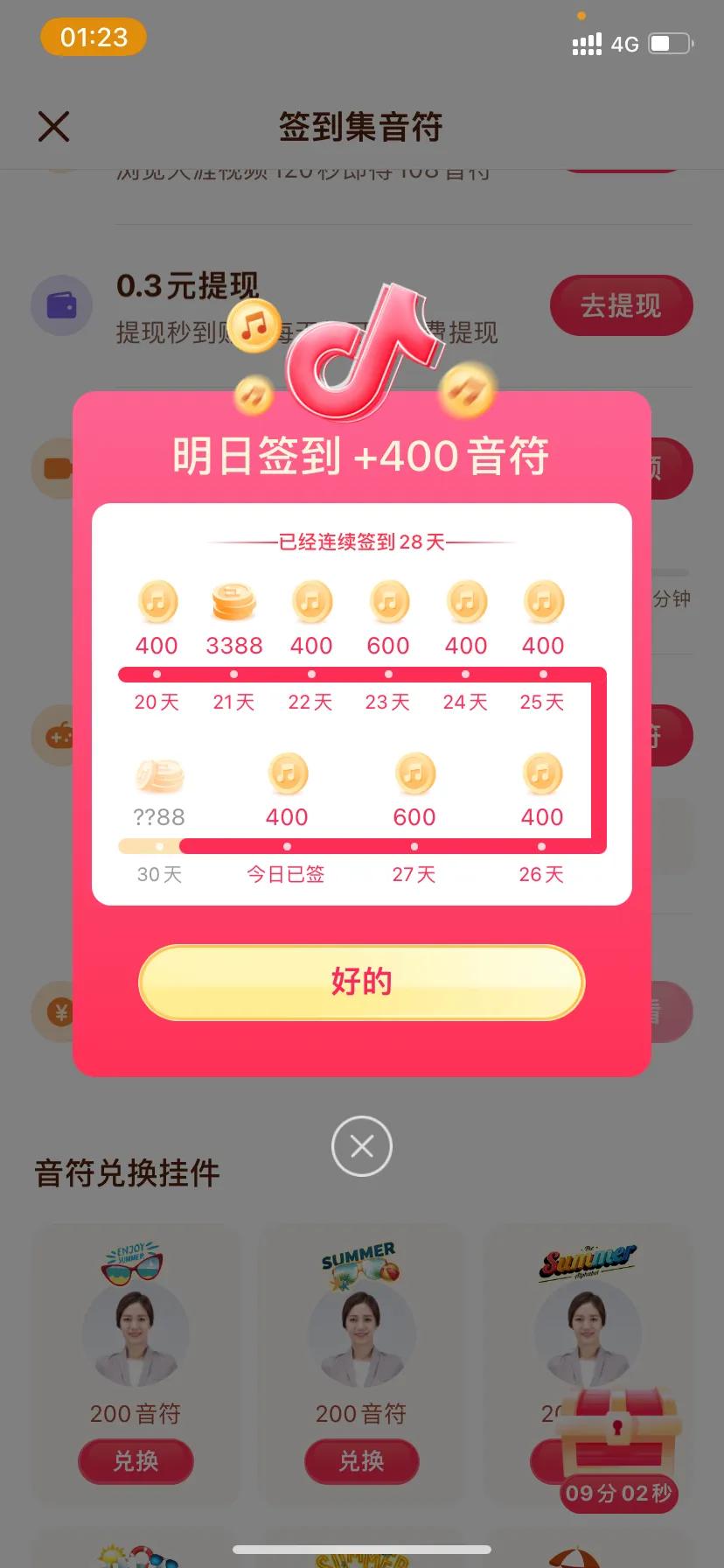The height and width of the screenshot is (1568, 724).
Task: Tap the wallet icon beside 0.3元提现
Action: pos(61,304)
